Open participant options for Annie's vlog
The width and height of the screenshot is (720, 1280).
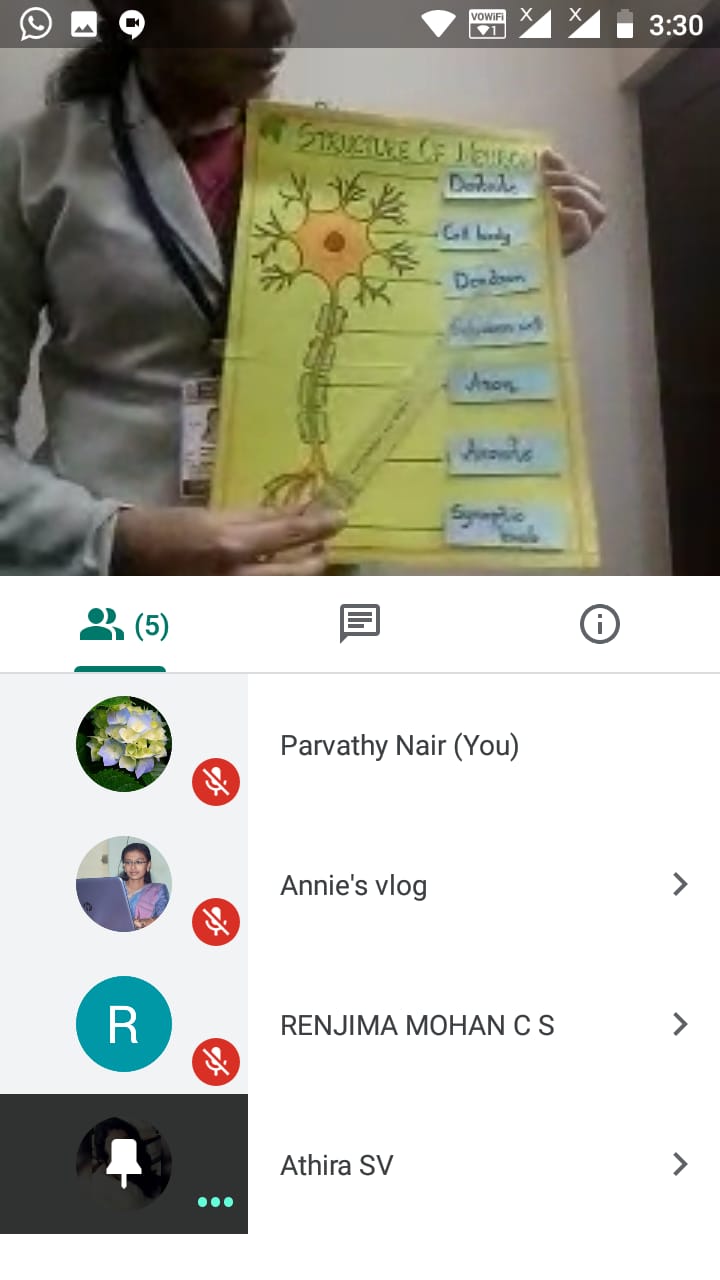[x=680, y=884]
